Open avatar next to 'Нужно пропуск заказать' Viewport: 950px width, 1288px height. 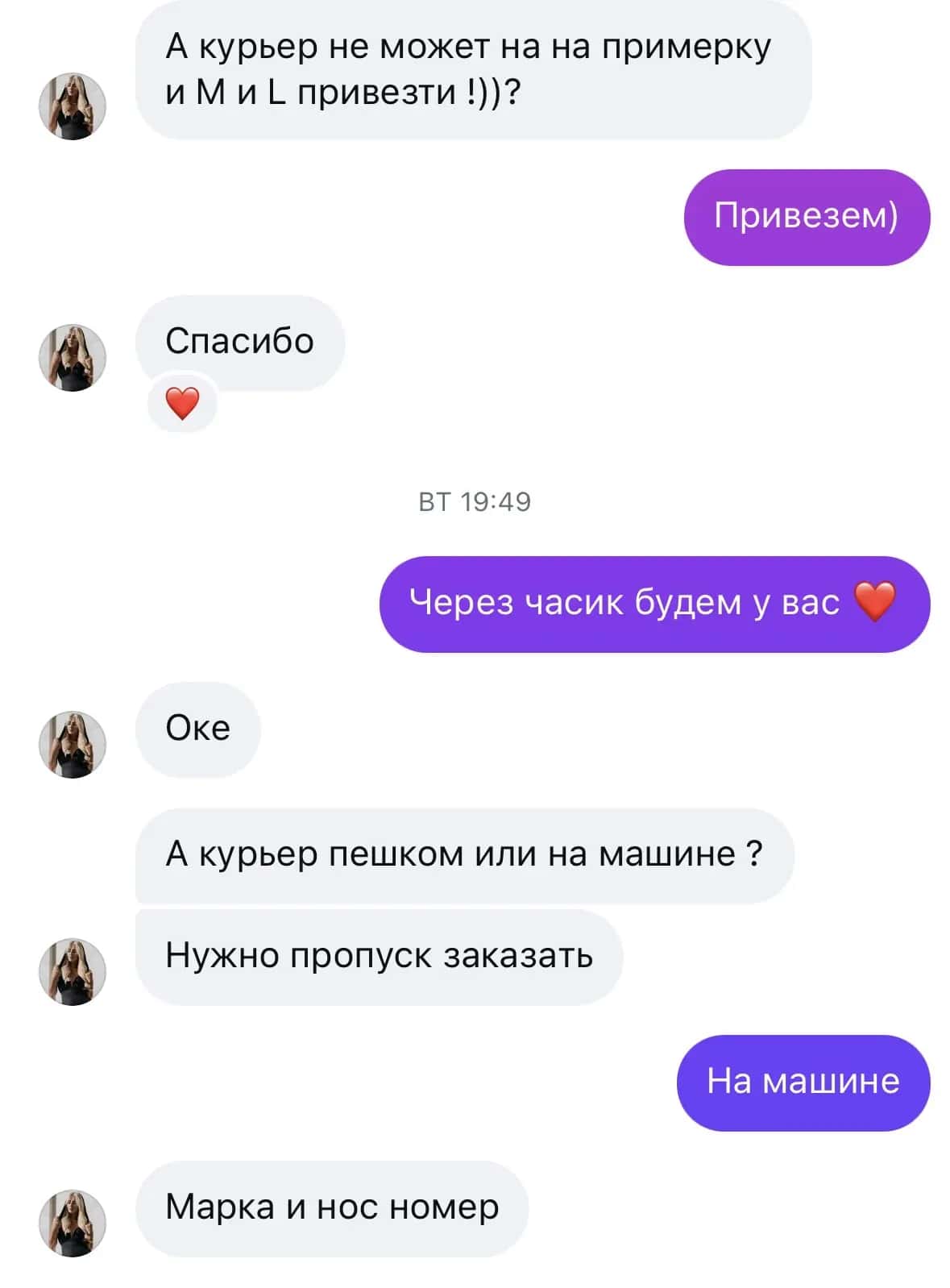[73, 971]
